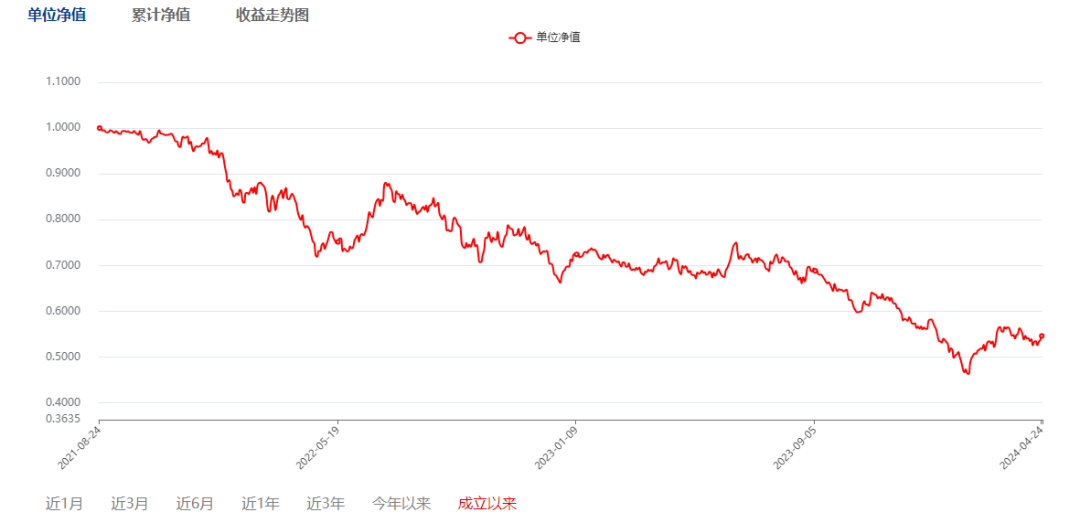This screenshot has height=523, width=1080.
Task: Open the 收益走势图 tab
Action: pyautogui.click(x=272, y=15)
